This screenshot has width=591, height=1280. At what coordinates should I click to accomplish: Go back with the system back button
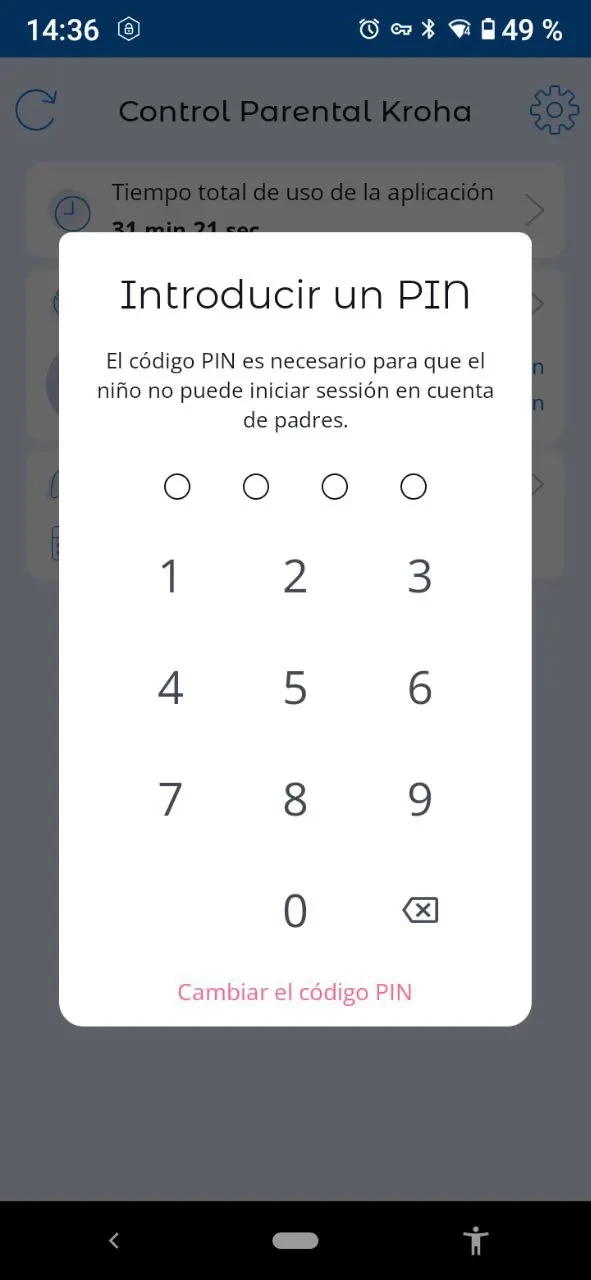(x=114, y=1241)
